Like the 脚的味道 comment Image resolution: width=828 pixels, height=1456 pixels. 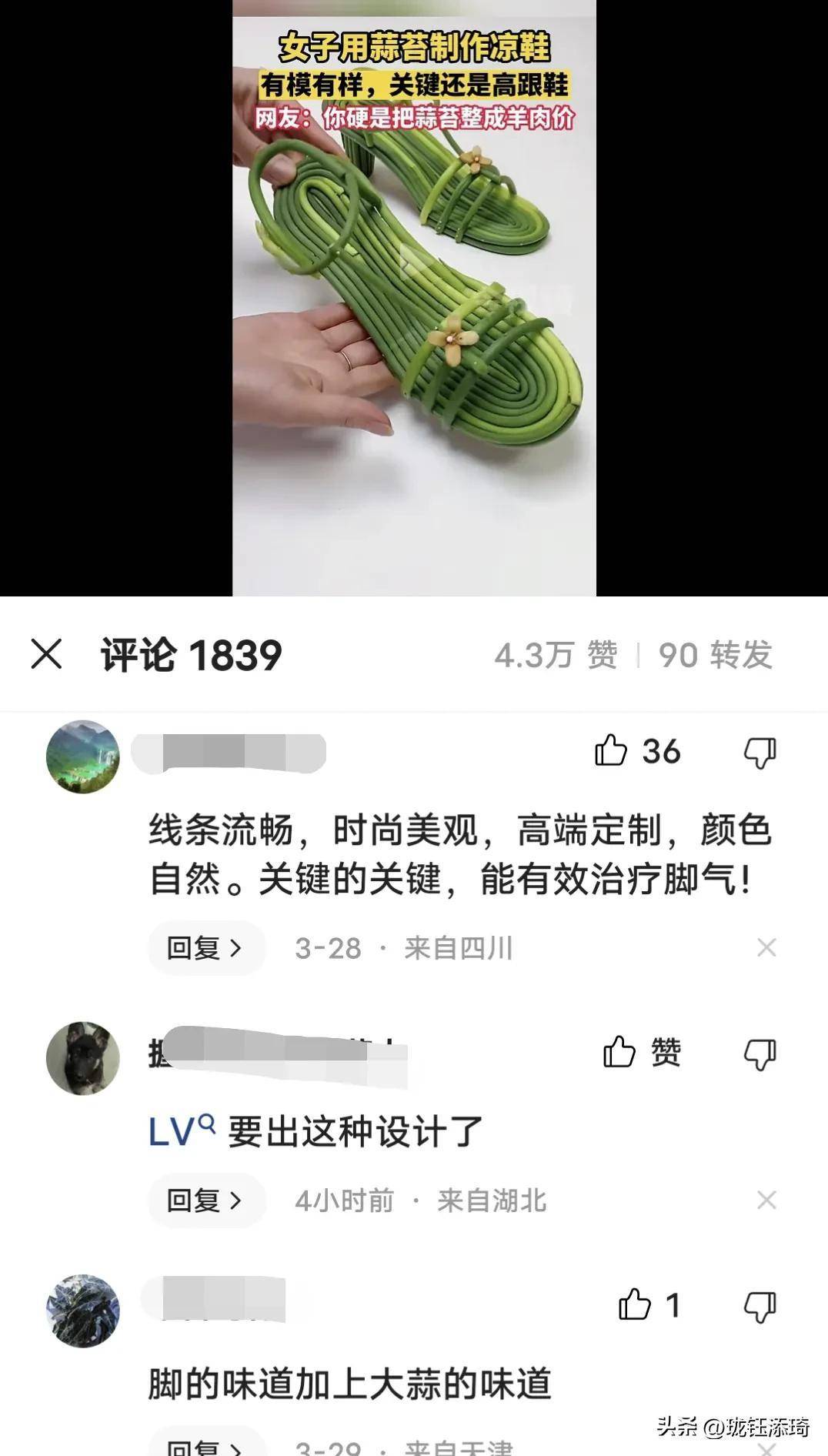pos(636,1304)
